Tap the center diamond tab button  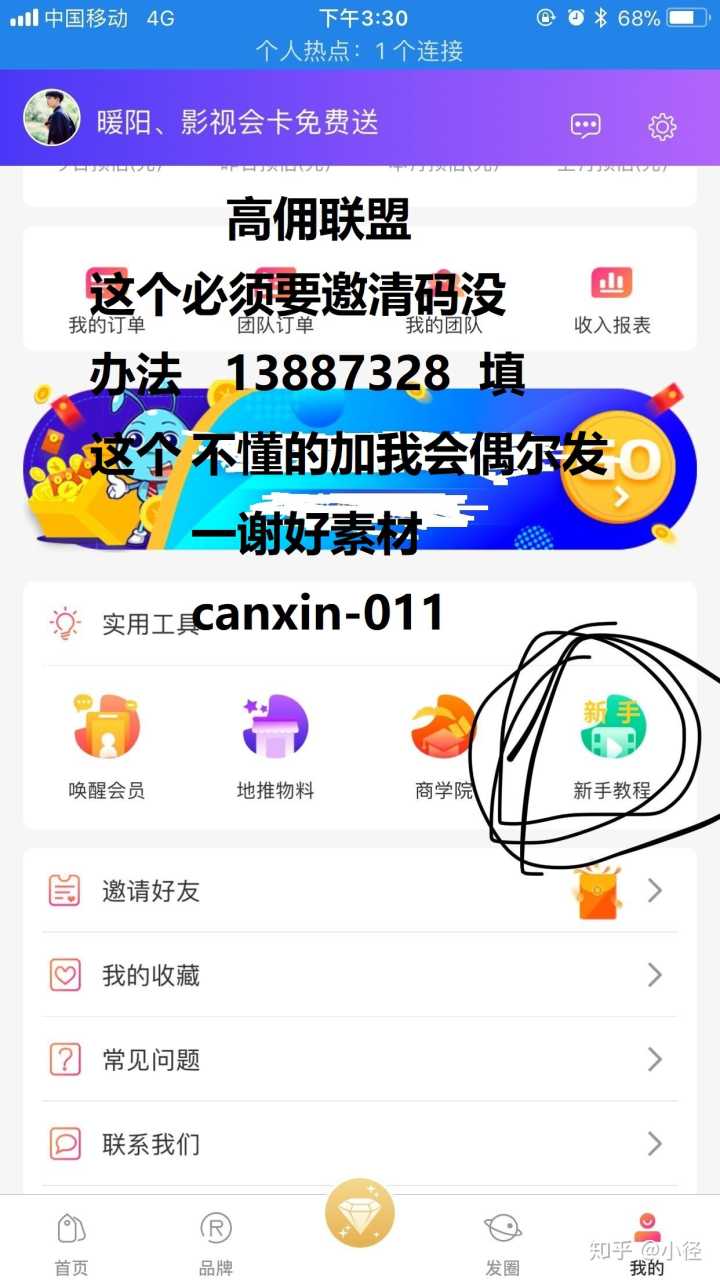(359, 1215)
